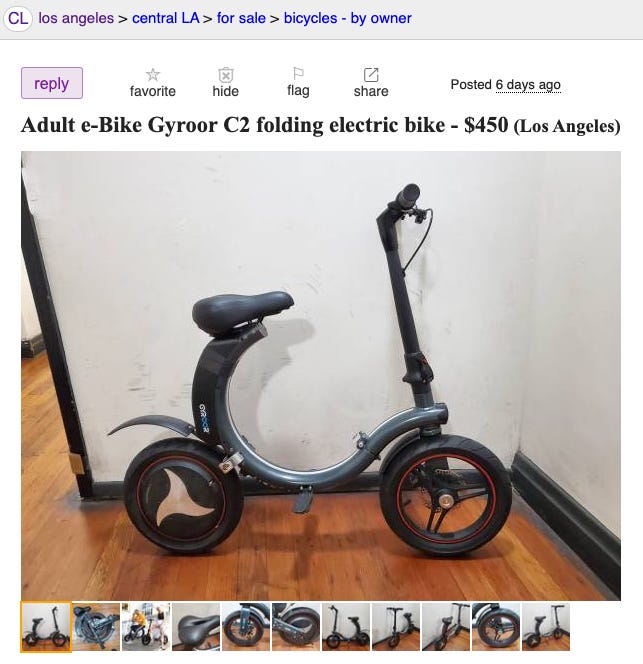Viewport: 643px width, 664px height.
Task: Reply to this listing
Action: point(52,83)
